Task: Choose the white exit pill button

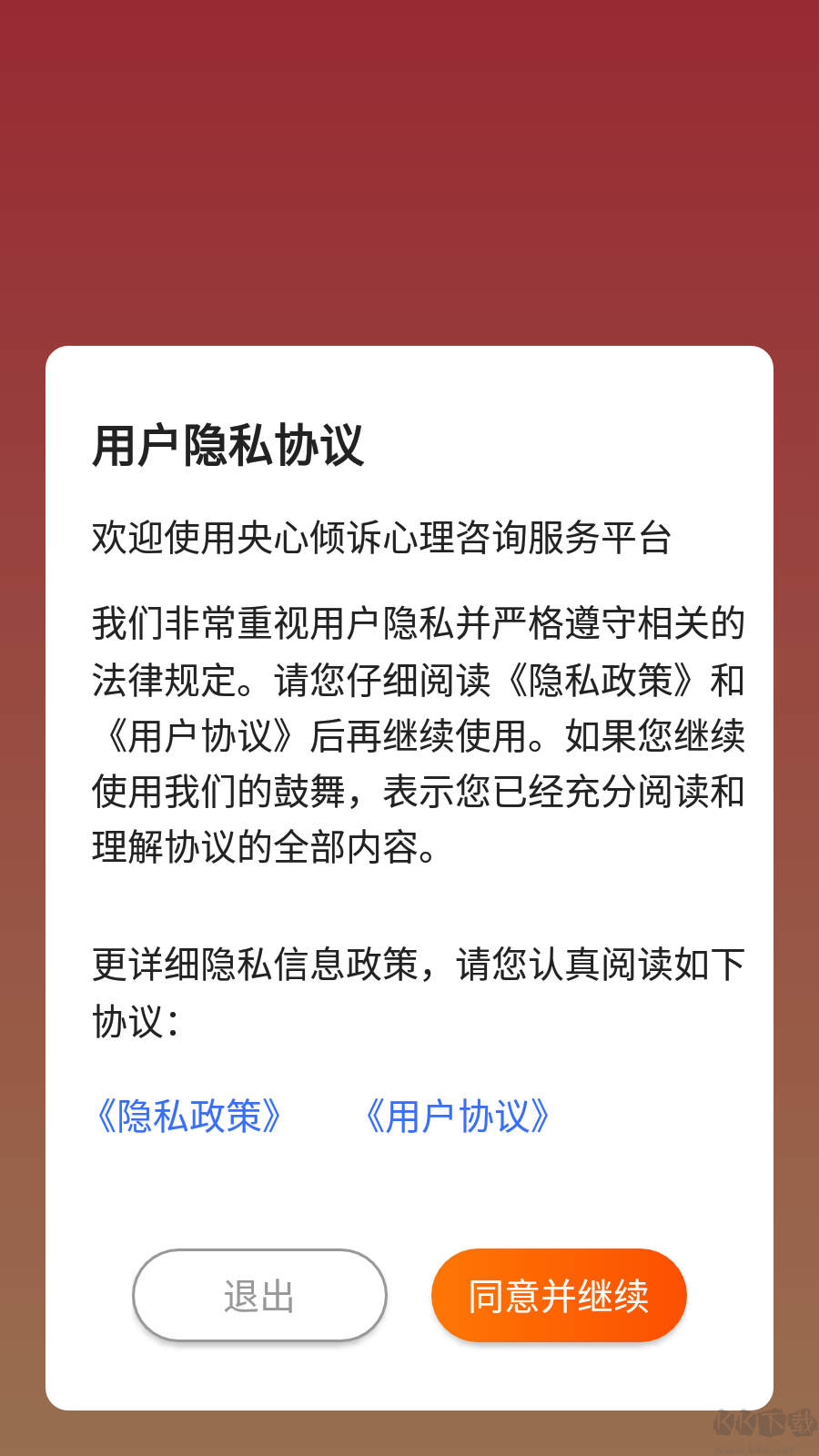Action: coord(259,1295)
